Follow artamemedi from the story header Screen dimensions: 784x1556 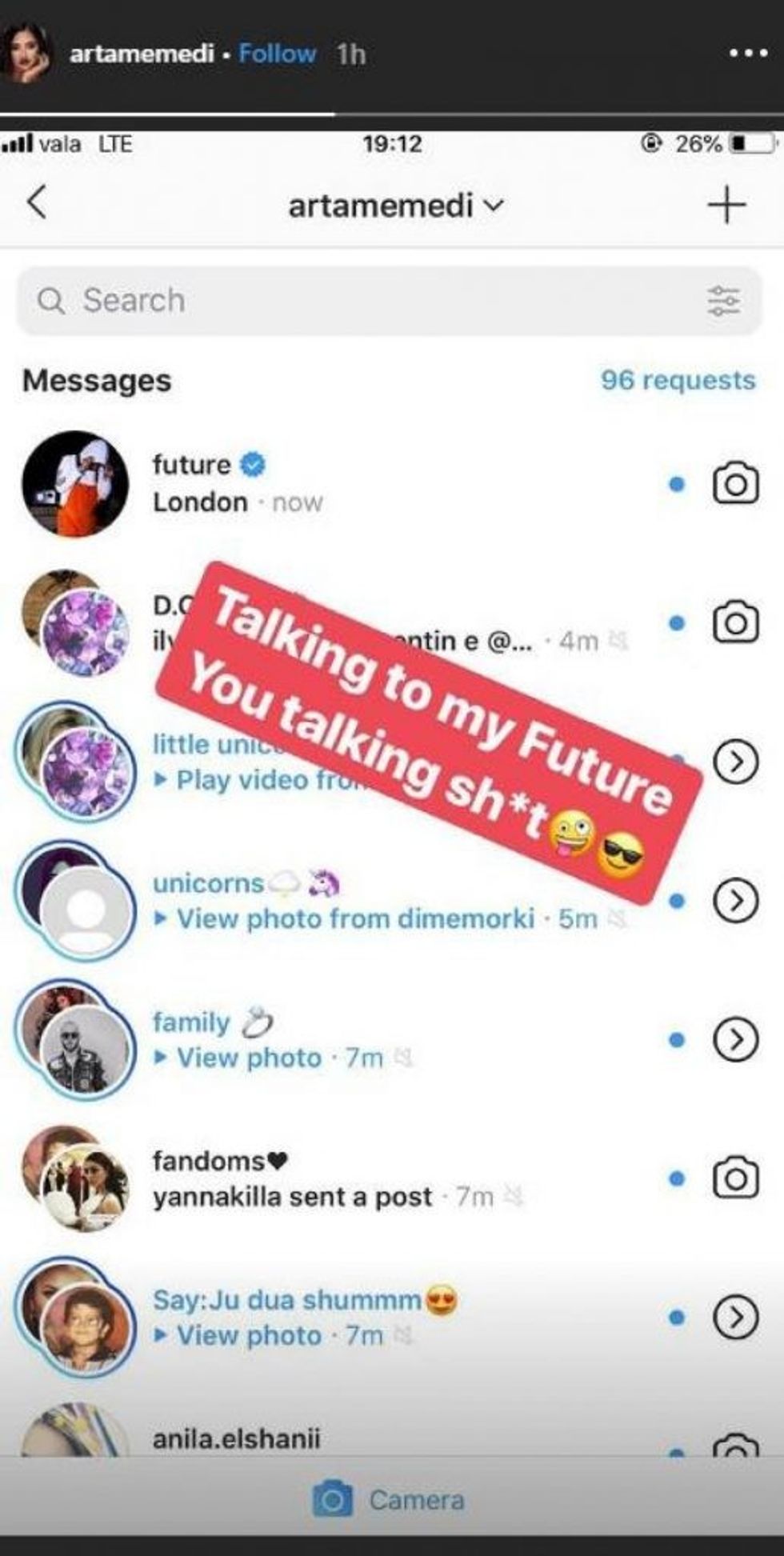point(277,54)
